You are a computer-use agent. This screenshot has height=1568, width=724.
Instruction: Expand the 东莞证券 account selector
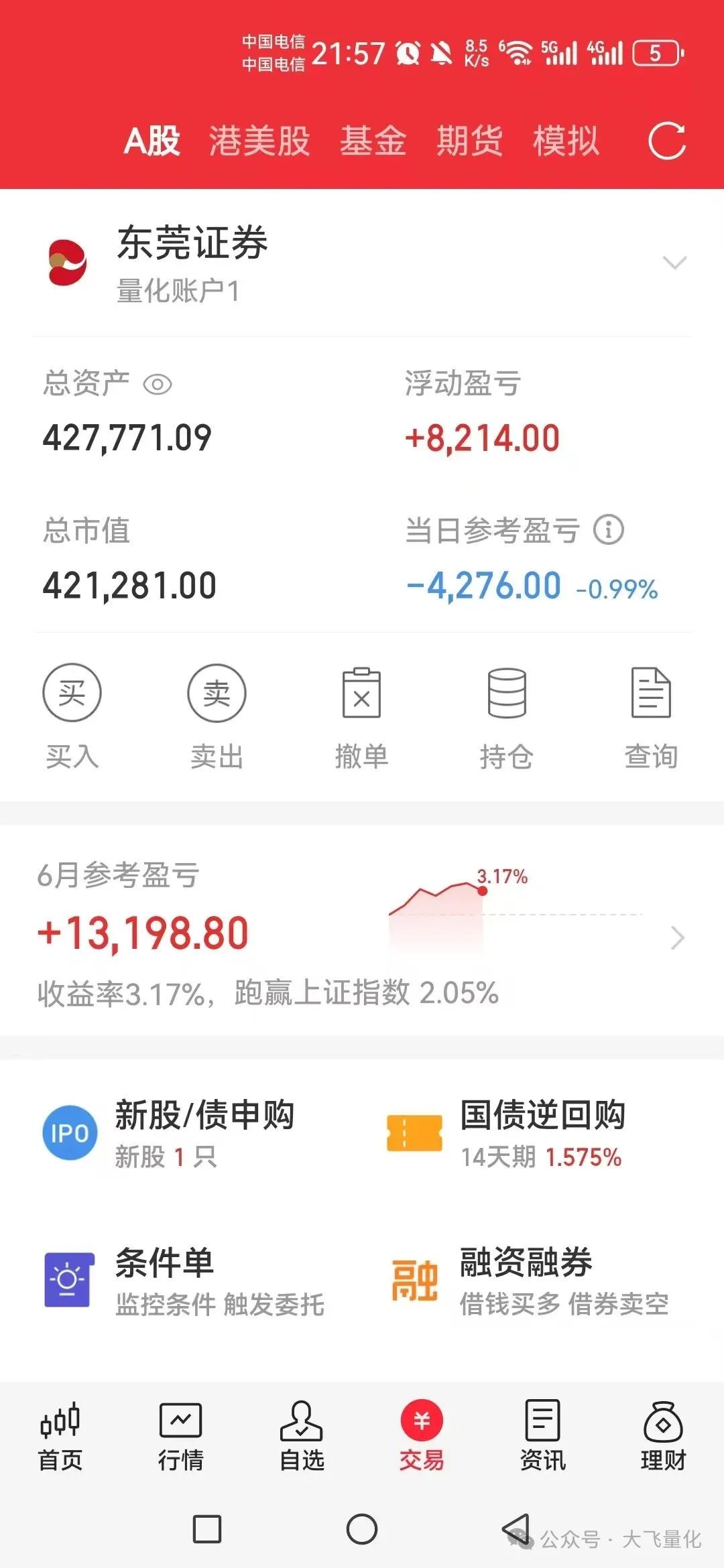click(x=674, y=263)
